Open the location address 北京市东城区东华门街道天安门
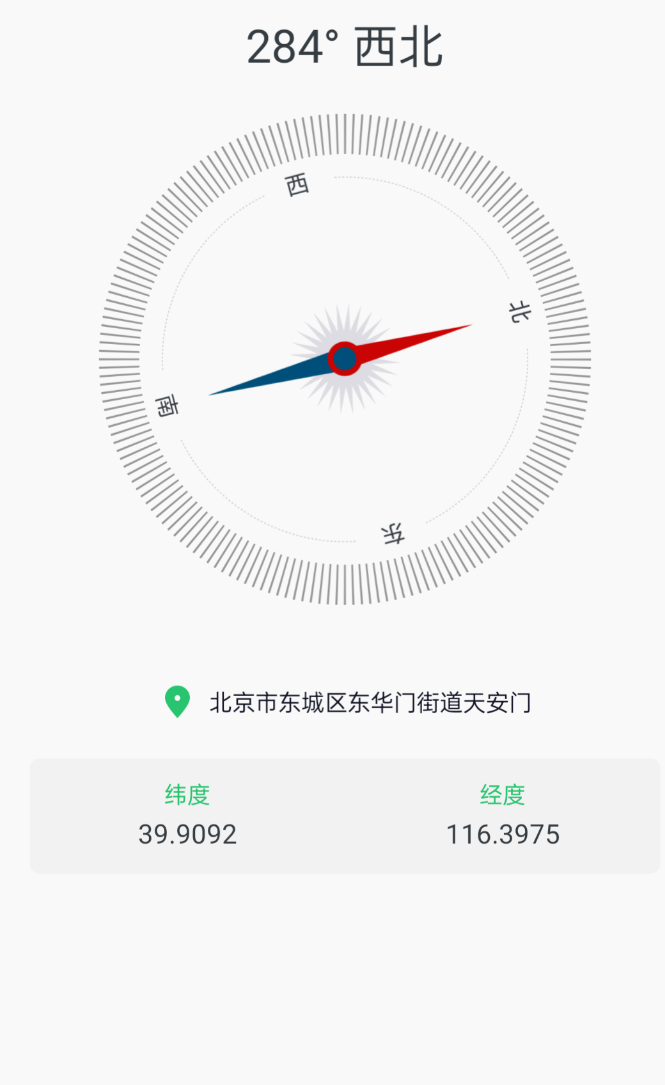This screenshot has width=665, height=1085. pyautogui.click(x=369, y=703)
